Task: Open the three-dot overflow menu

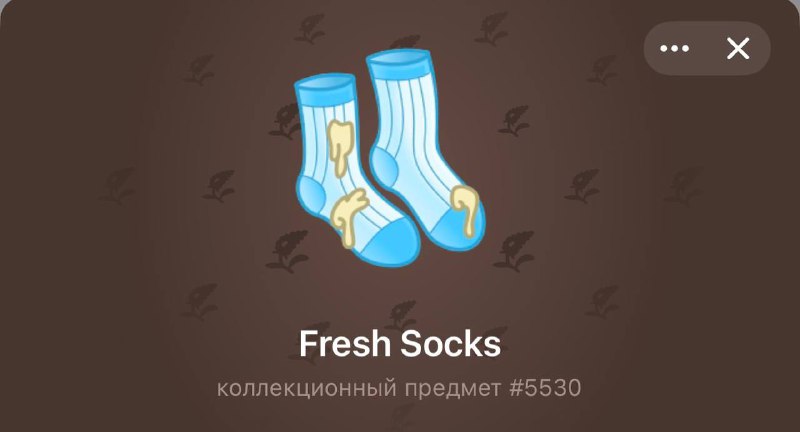Action: pos(675,48)
